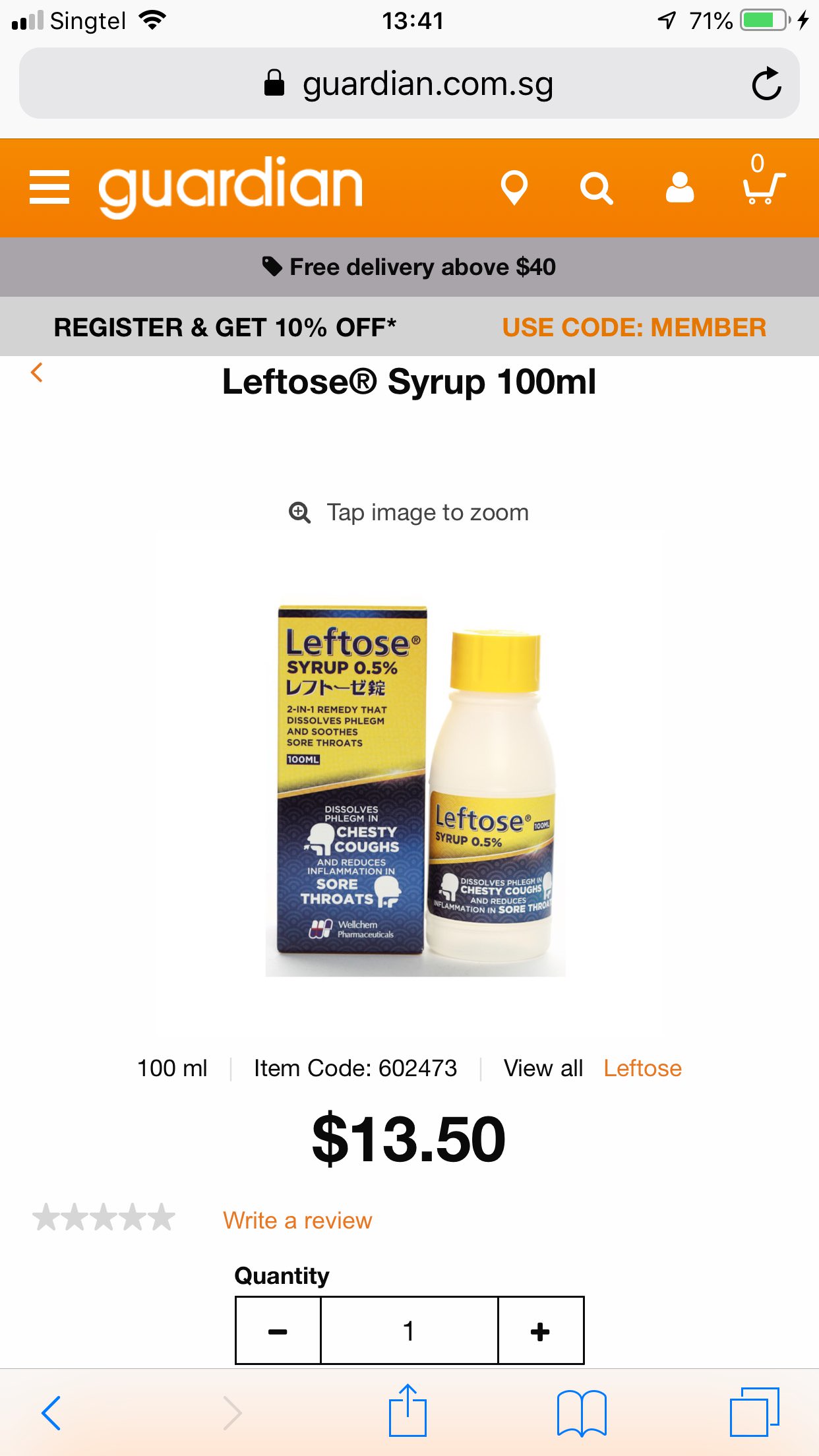Open the account profile icon
This screenshot has width=819, height=1456.
point(679,188)
